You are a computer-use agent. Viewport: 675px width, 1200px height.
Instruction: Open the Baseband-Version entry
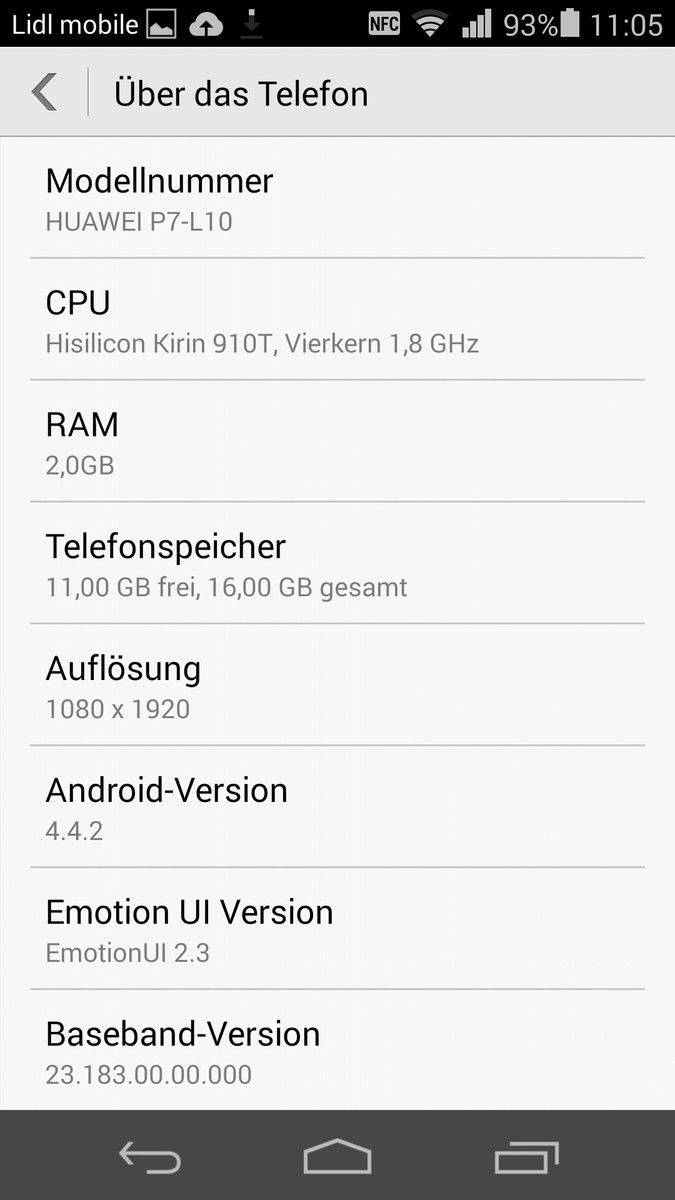click(337, 1052)
